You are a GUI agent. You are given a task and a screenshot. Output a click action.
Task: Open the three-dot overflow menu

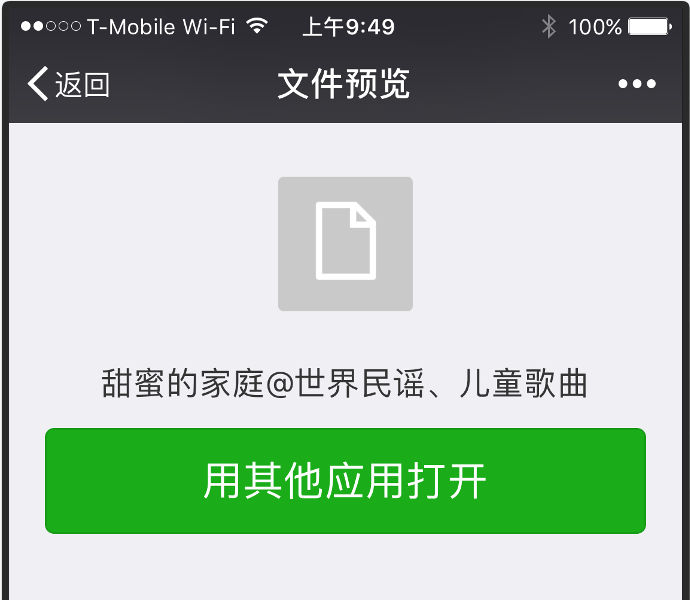tap(637, 85)
